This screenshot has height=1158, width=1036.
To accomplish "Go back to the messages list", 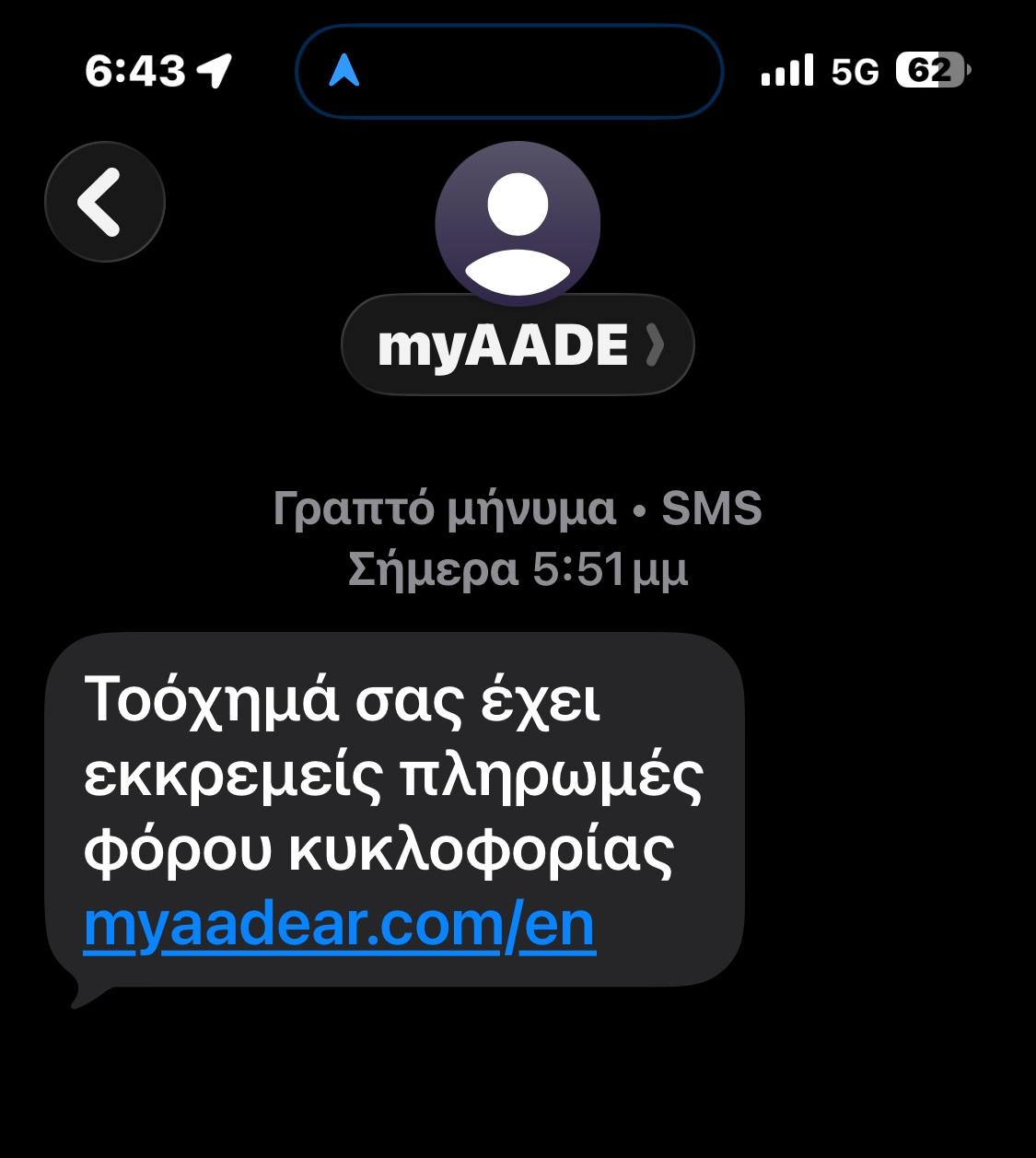I will coord(104,202).
